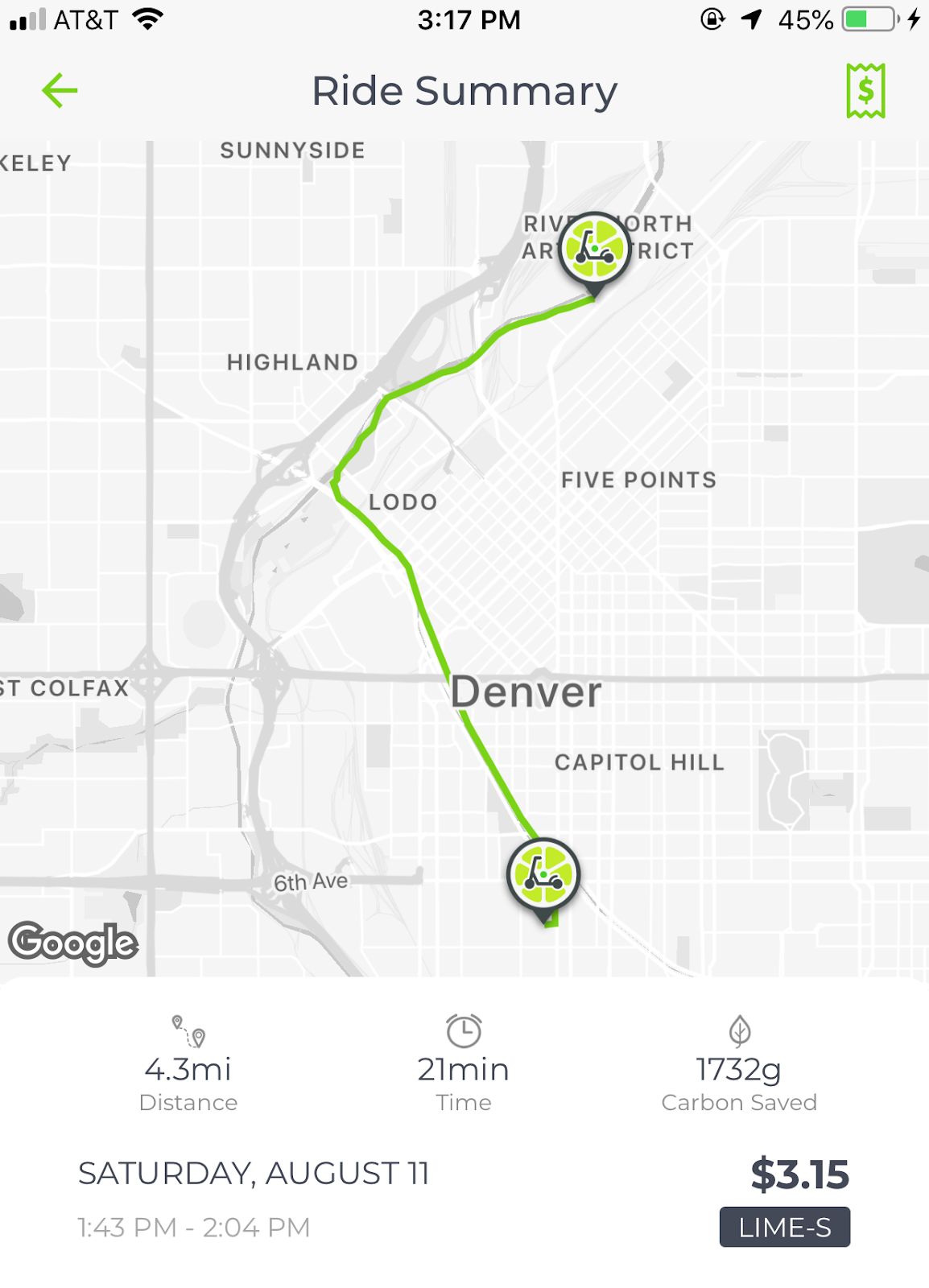This screenshot has height=1288, width=929.
Task: Open the ride receipt icon
Action: tap(865, 91)
